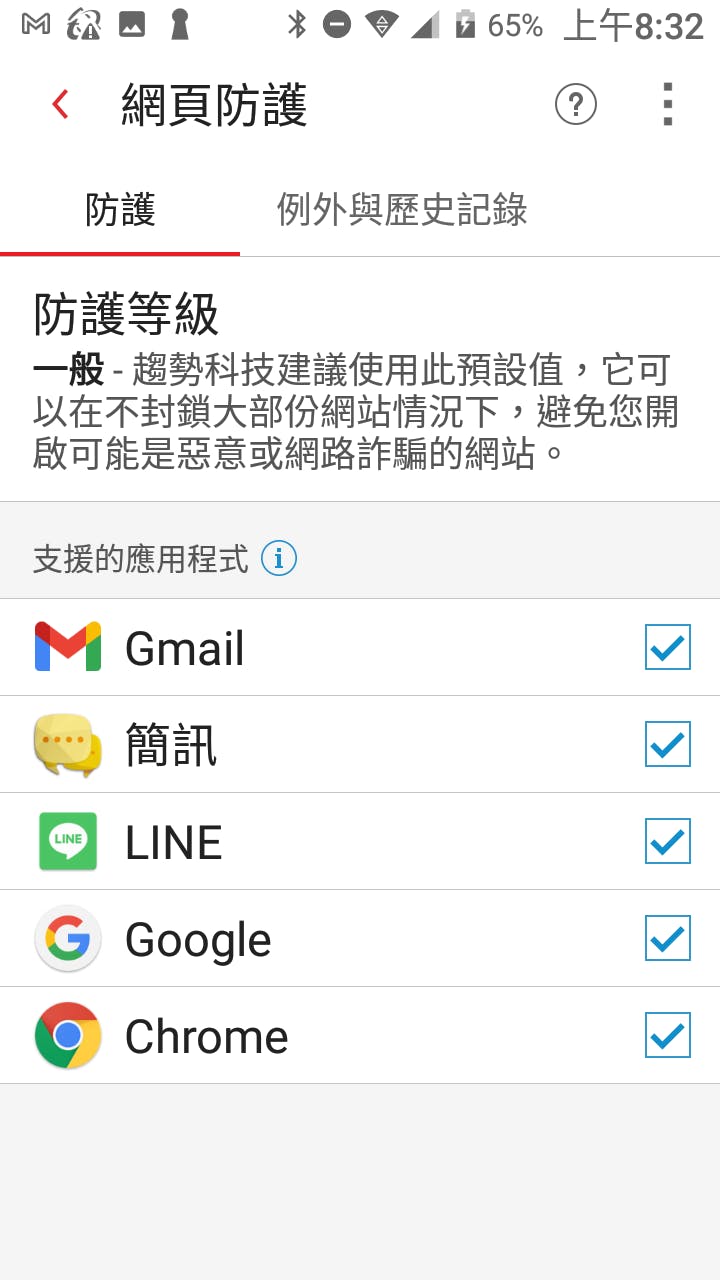
Task: Open the 防護等級 setting
Action: 360,379
